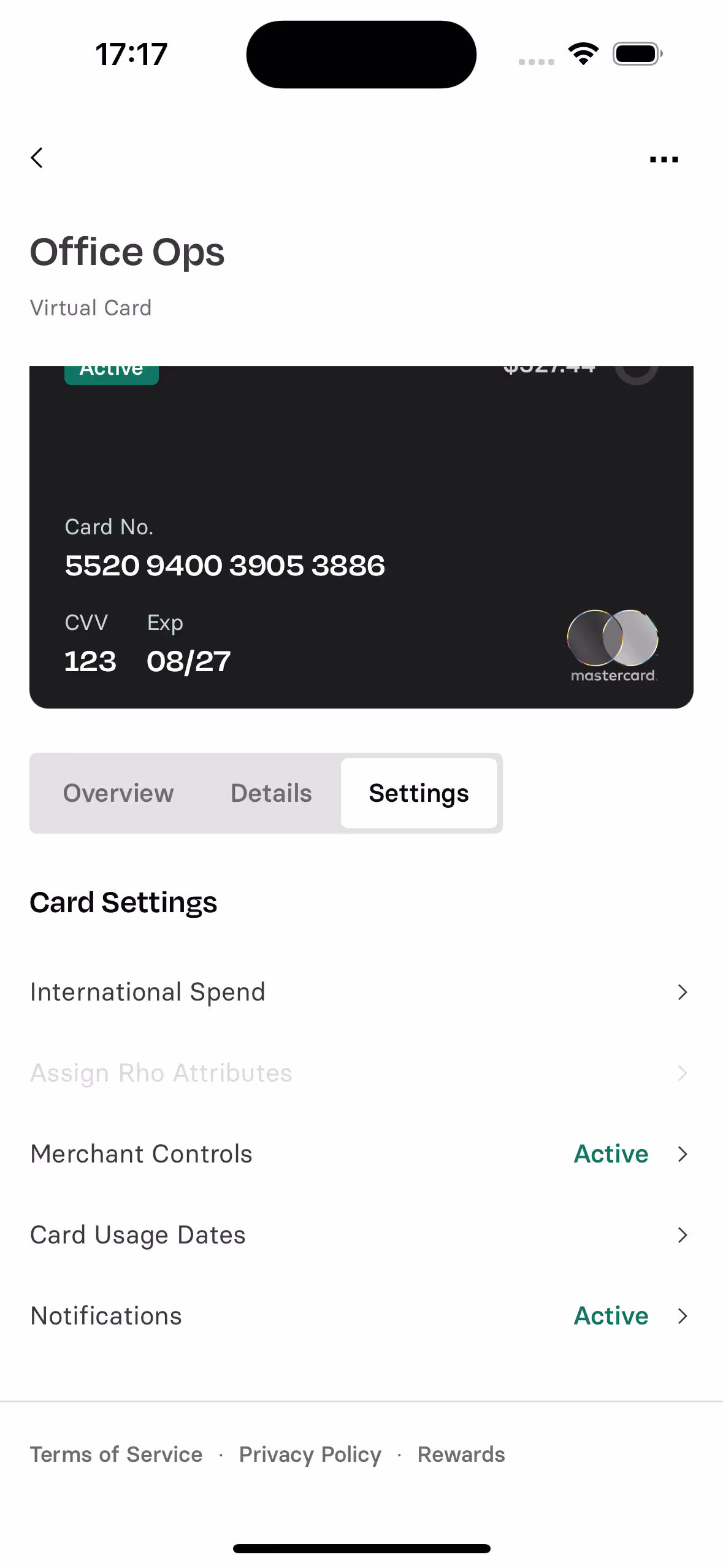Switch to the Details tab

coord(271,793)
